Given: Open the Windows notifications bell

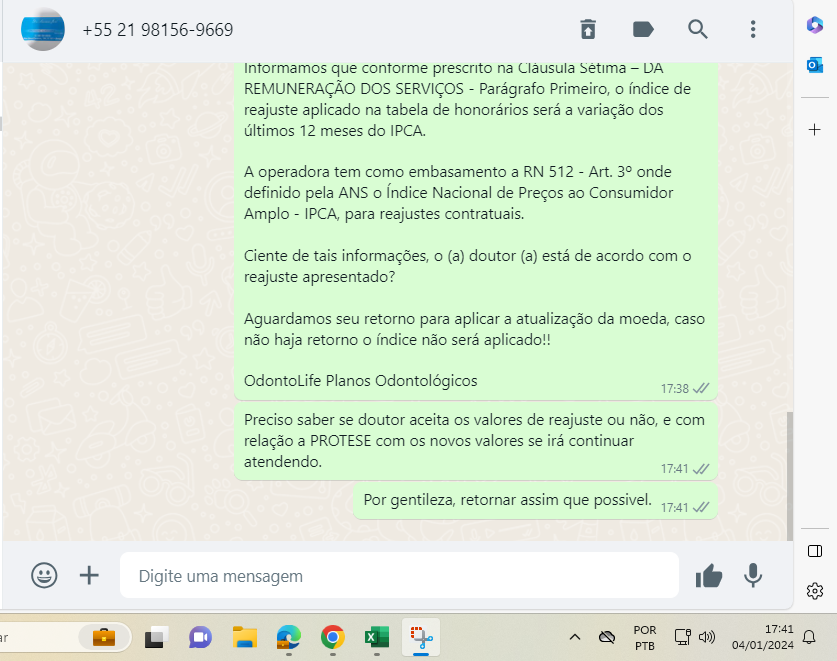Looking at the screenshot, I should pyautogui.click(x=809, y=637).
